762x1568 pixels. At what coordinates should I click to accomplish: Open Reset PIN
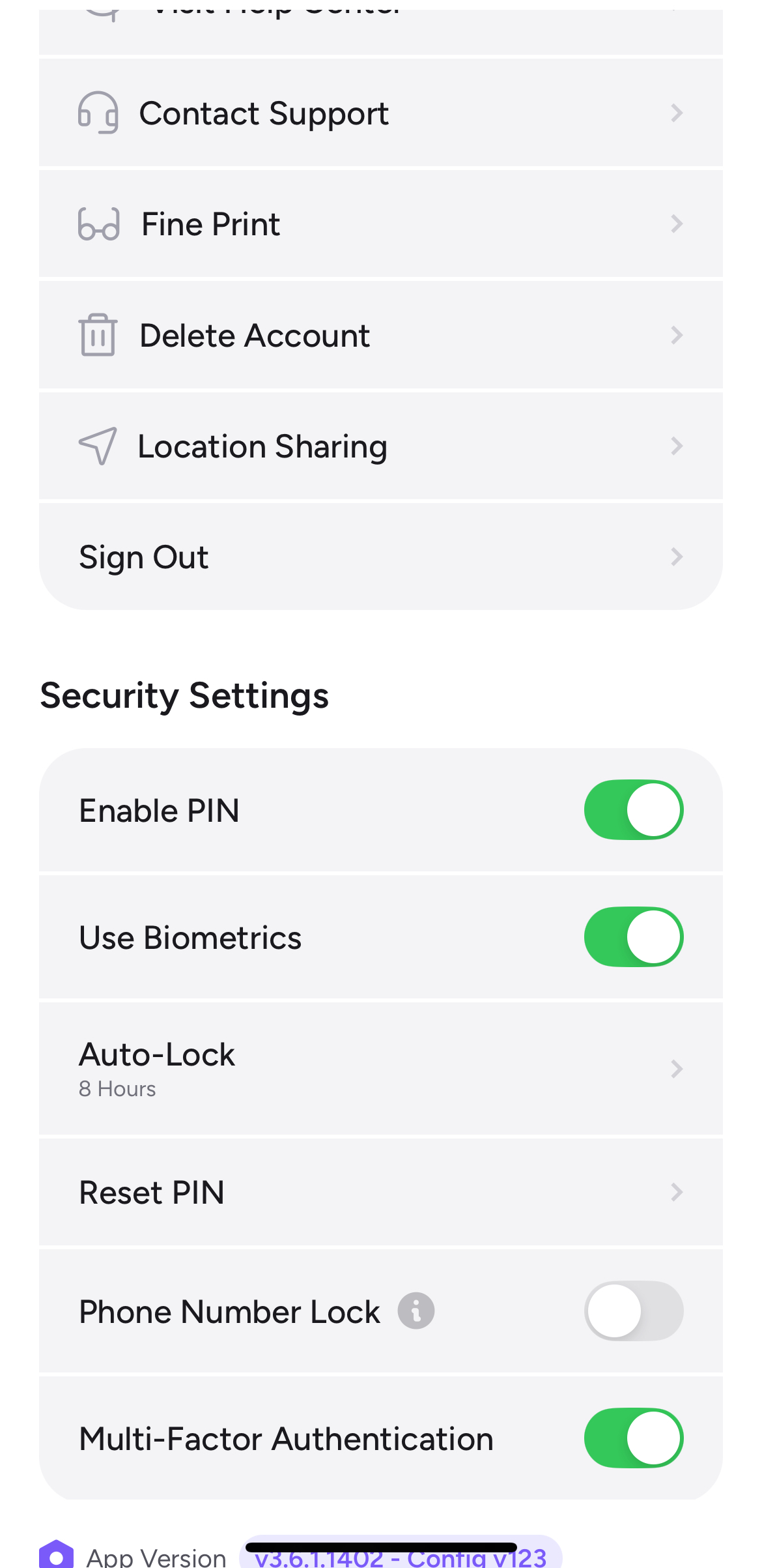[380, 1193]
